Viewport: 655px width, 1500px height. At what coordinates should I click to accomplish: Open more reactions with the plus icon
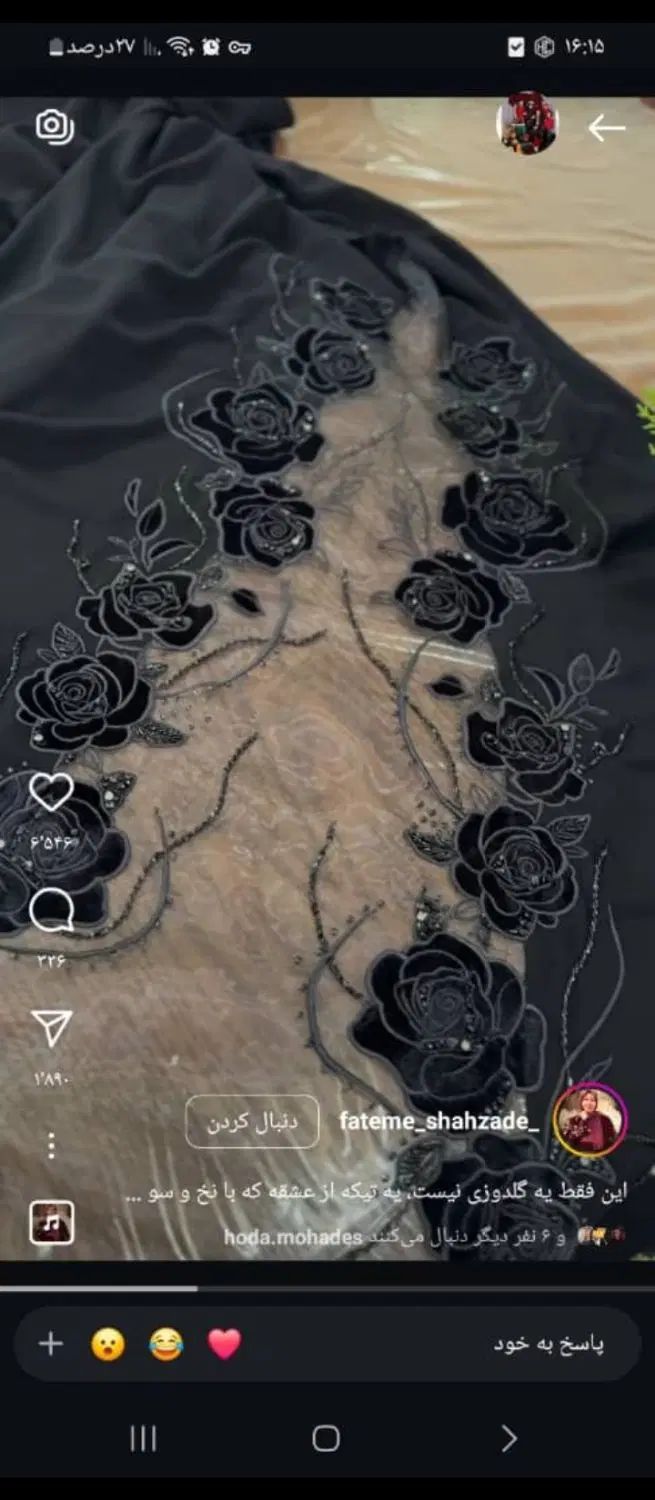click(x=50, y=1344)
